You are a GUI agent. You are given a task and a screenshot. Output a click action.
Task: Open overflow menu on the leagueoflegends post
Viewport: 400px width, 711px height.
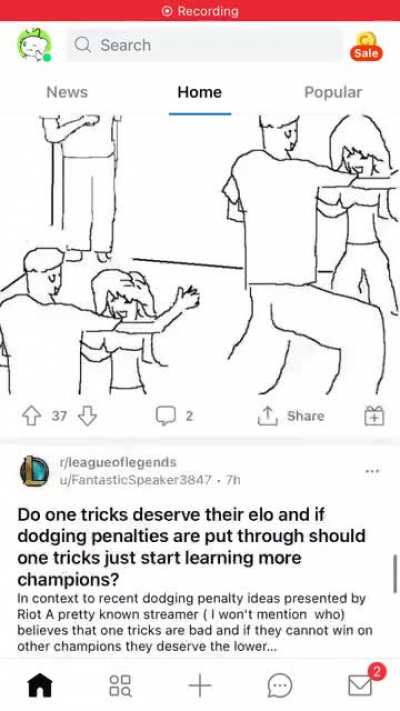coord(372,471)
